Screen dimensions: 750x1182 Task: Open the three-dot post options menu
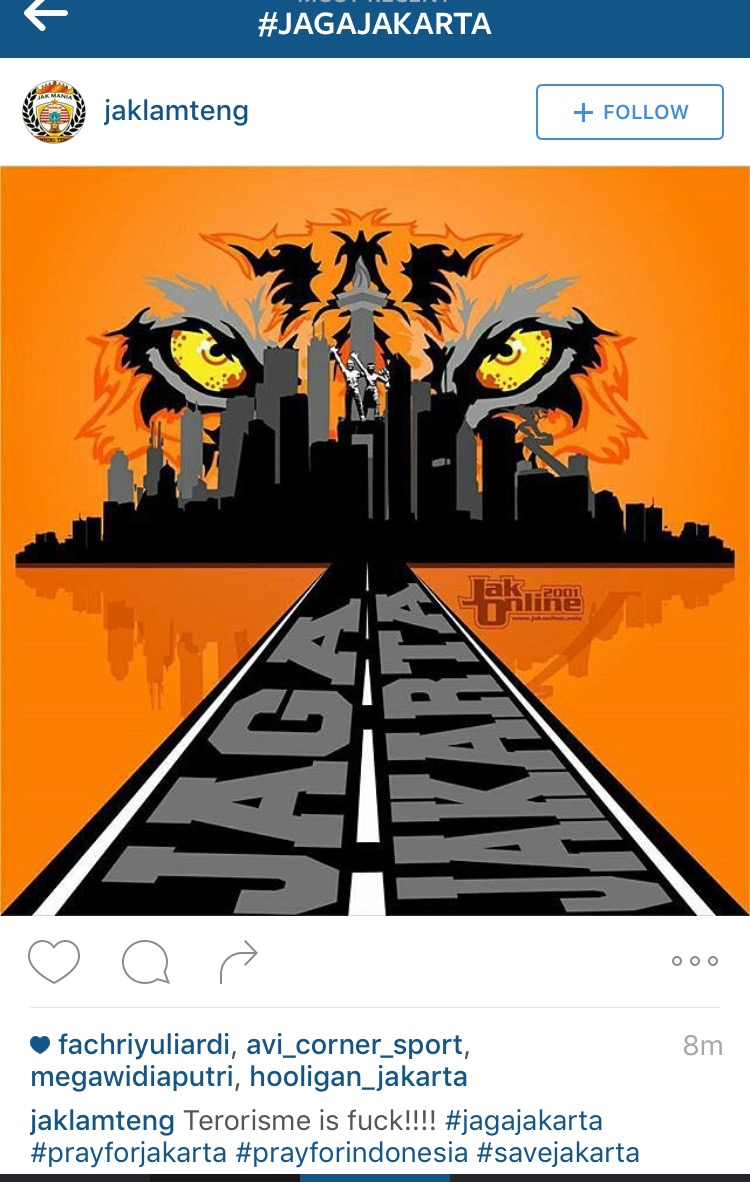pyautogui.click(x=695, y=961)
